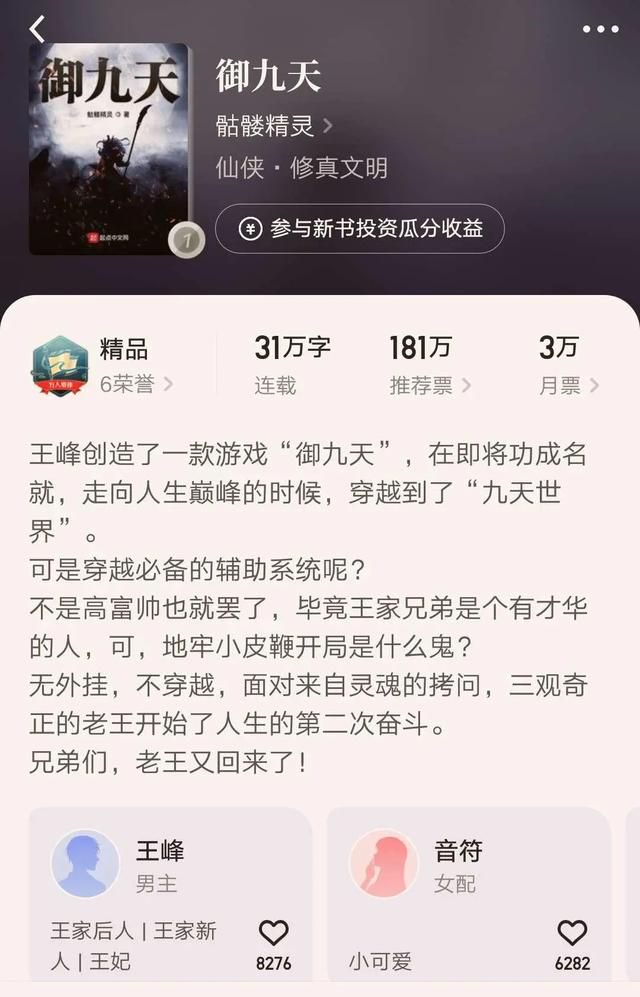The image size is (640, 997).
Task: Open the 御九天 book cover
Action: coord(109,148)
